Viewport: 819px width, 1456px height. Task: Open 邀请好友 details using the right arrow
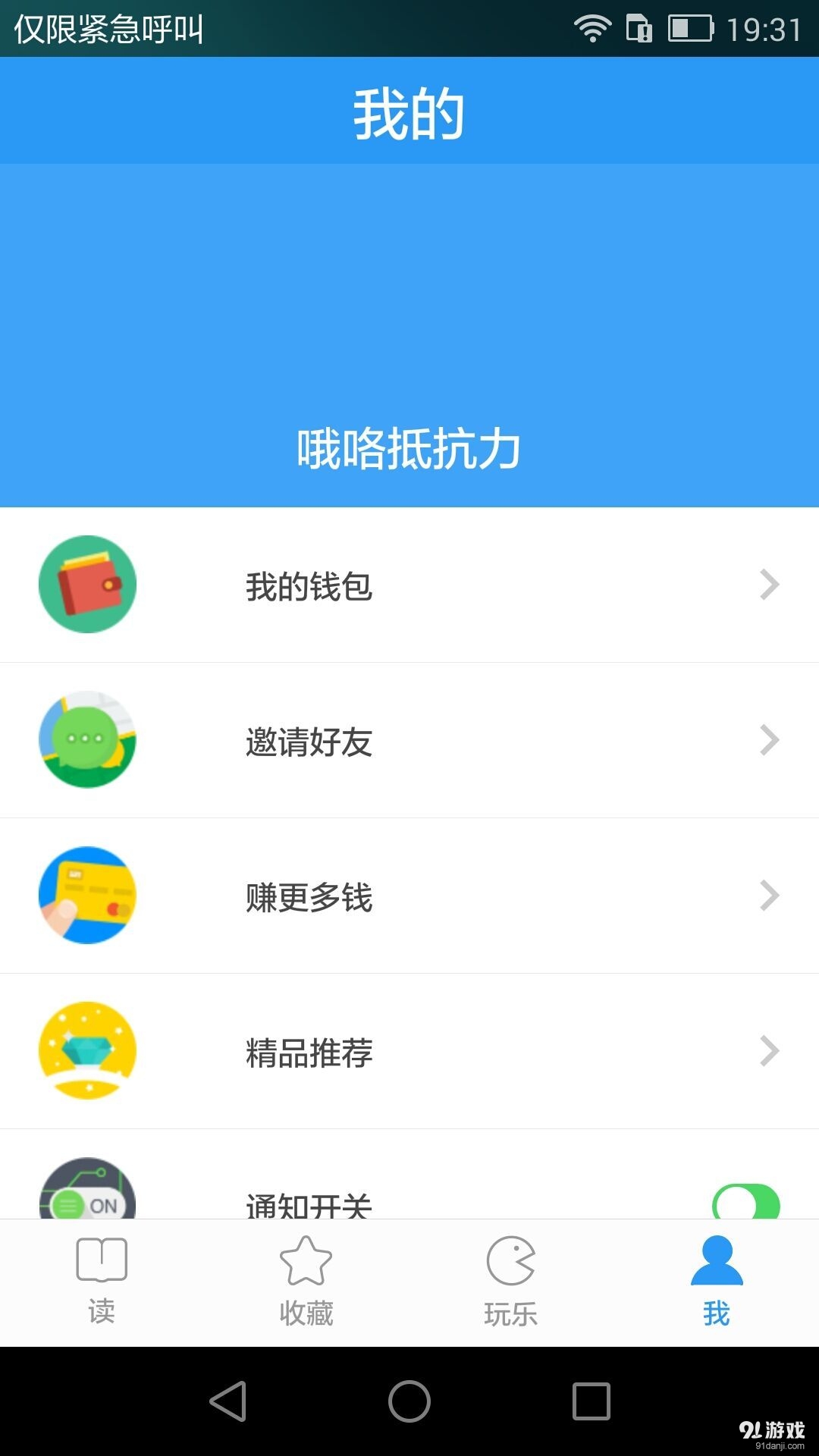point(768,739)
